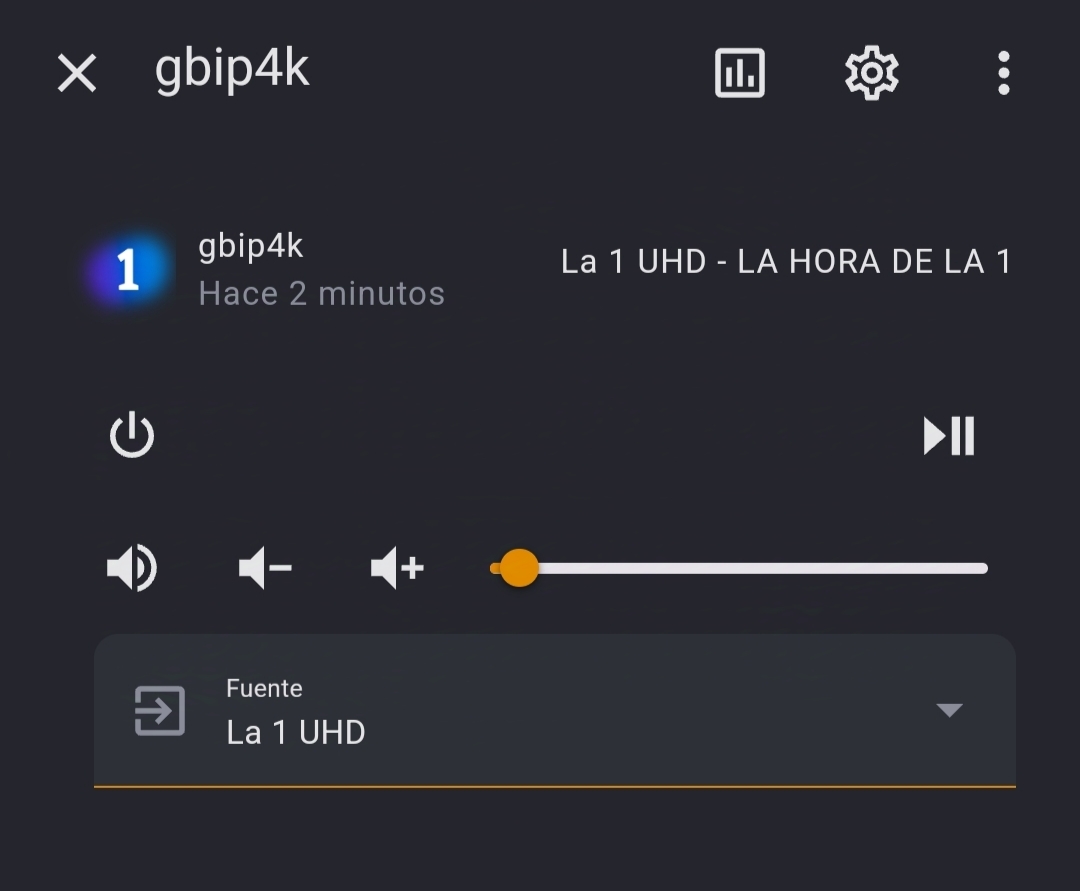This screenshot has width=1080, height=891.
Task: Toggle power for the gbip4k player
Action: pyautogui.click(x=132, y=436)
